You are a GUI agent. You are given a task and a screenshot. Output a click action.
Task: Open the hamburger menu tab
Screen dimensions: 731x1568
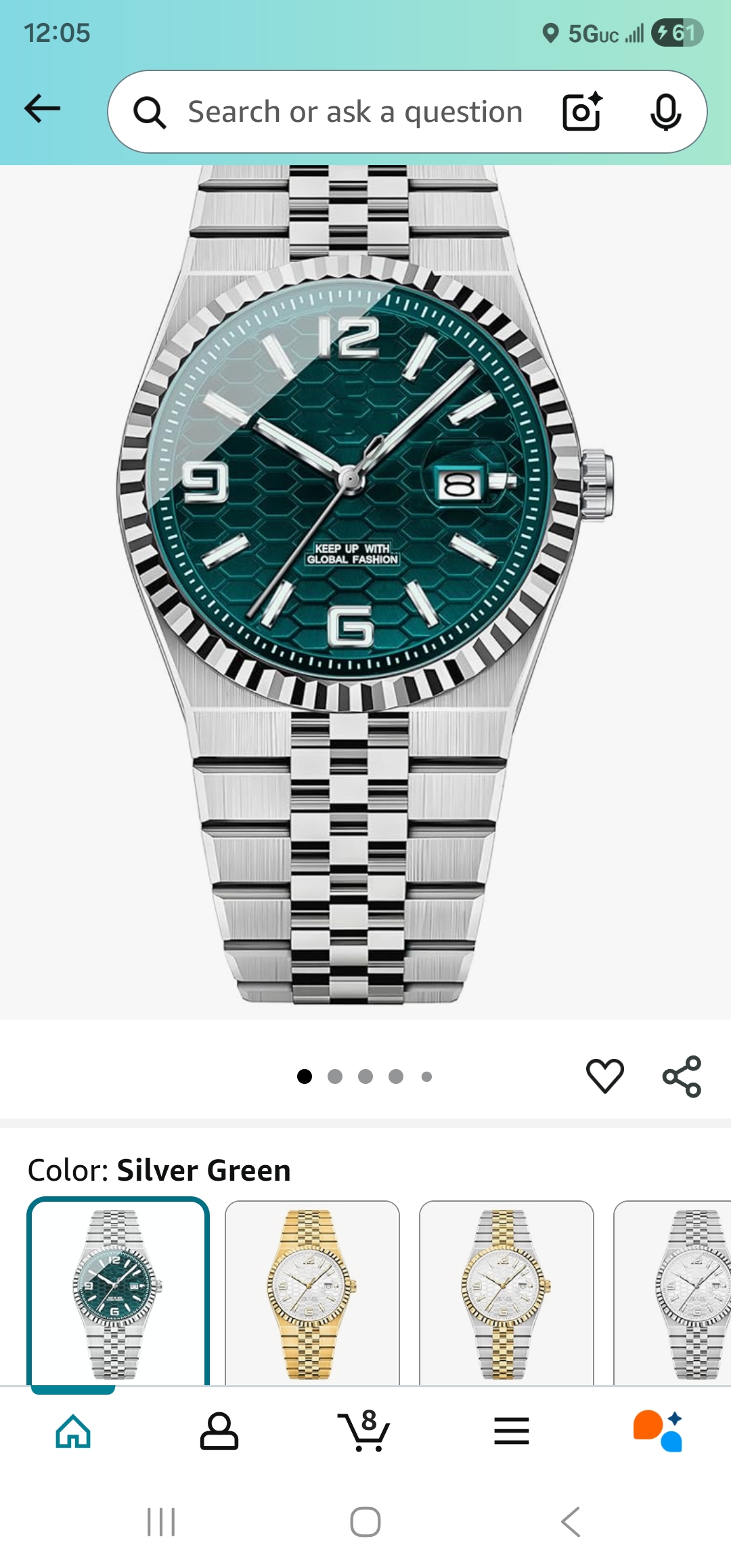(512, 1431)
